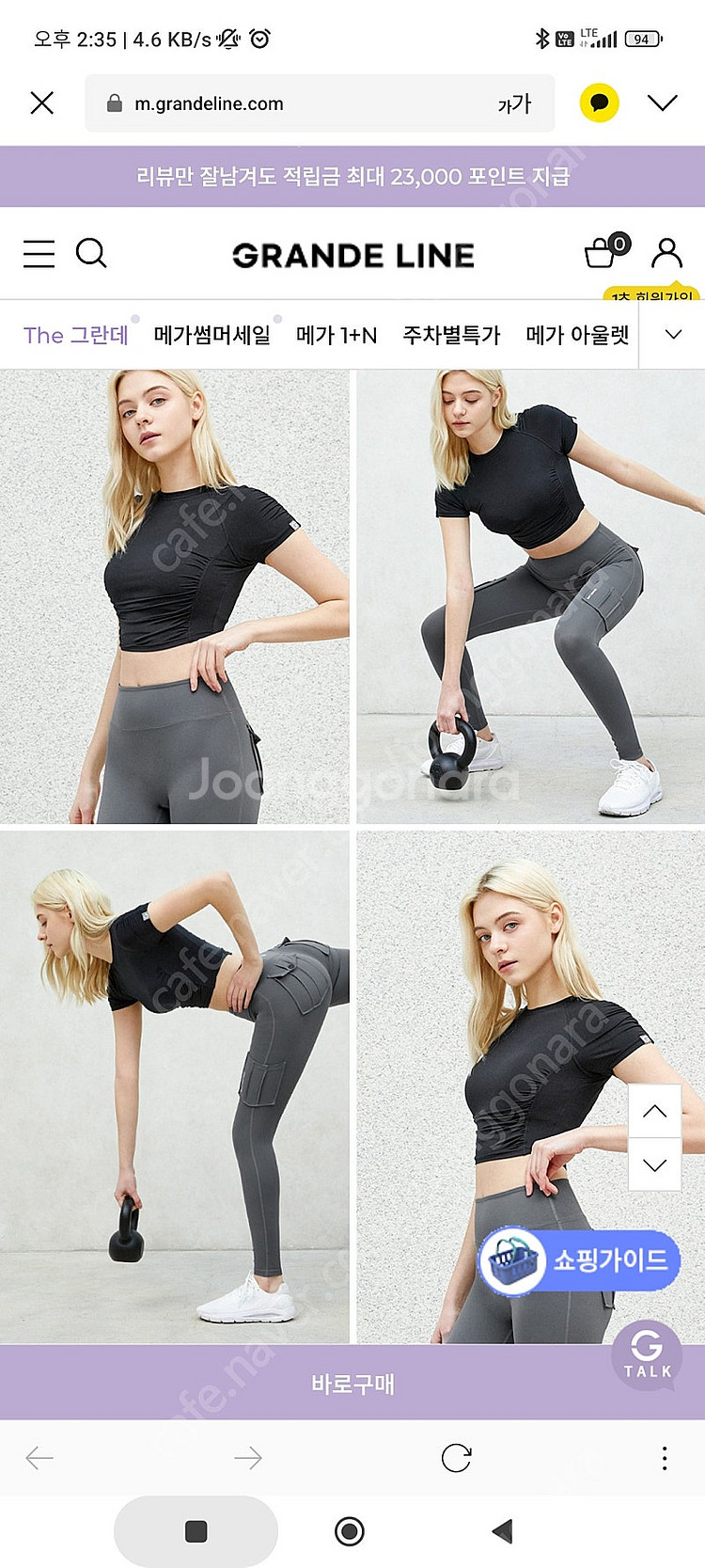Go to the 메가 1+N tab
This screenshot has height=1568, width=705.
pos(337,335)
